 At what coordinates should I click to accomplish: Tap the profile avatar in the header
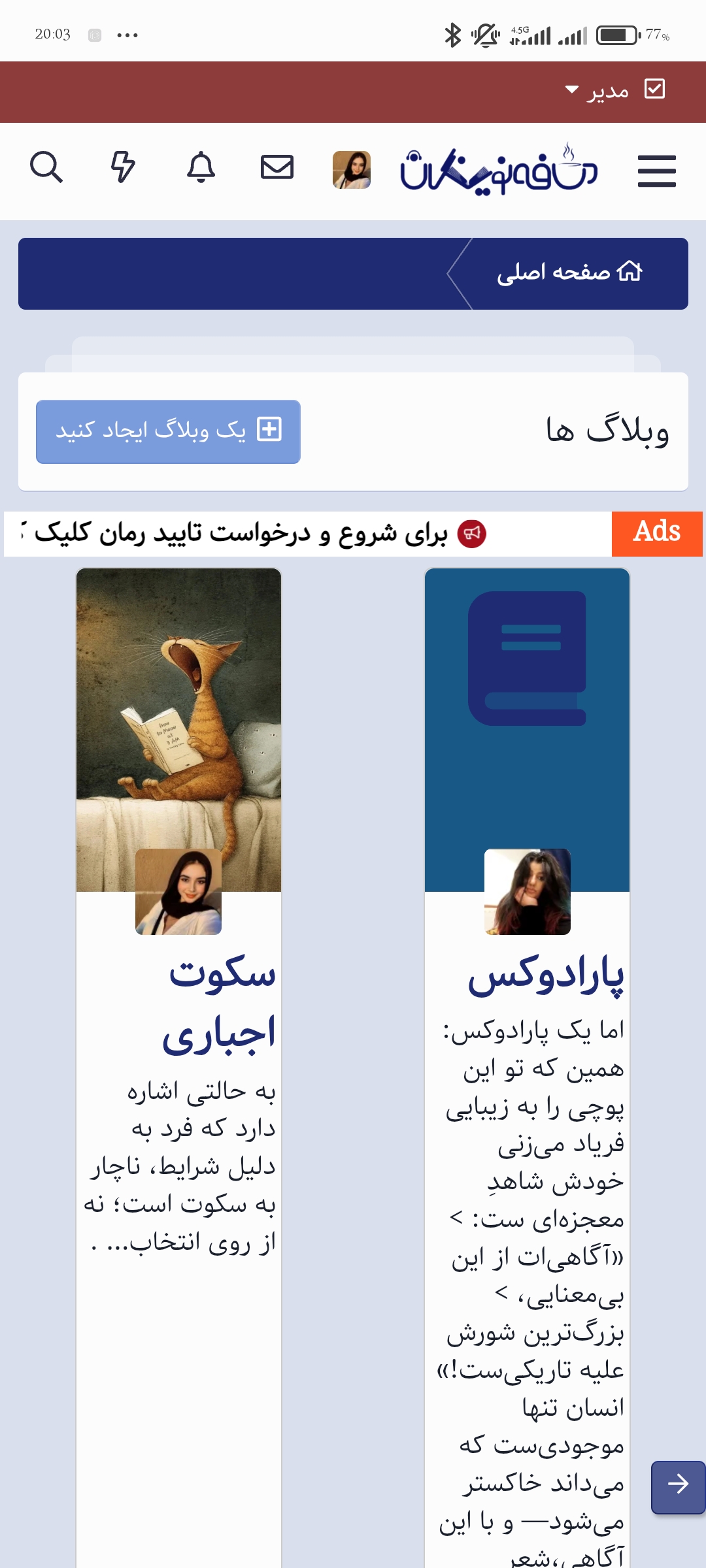(x=352, y=170)
